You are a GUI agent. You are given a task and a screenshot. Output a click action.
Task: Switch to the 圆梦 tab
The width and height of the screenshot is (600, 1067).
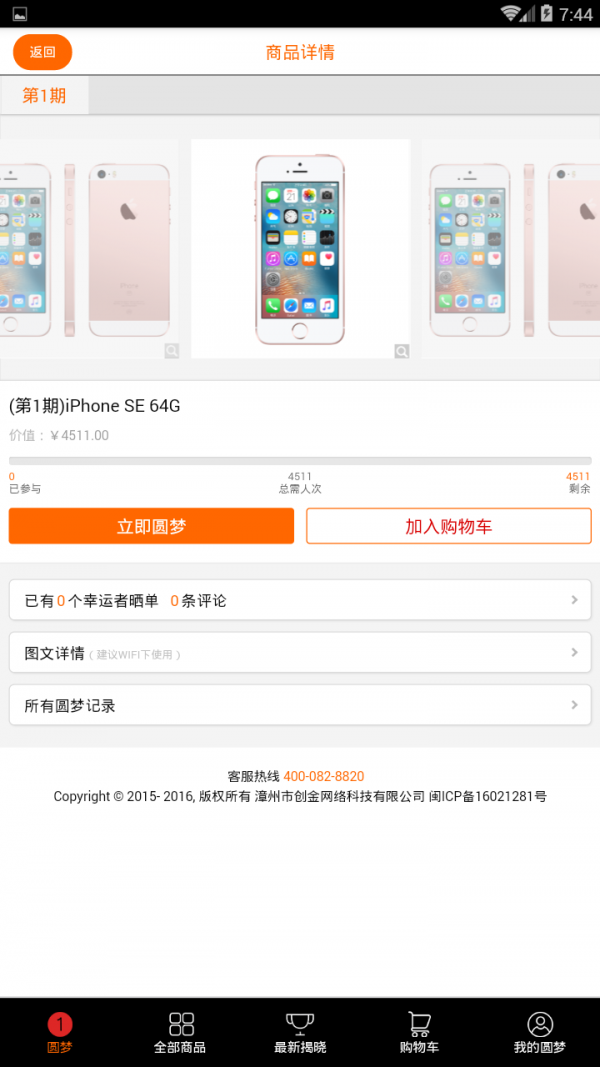pyautogui.click(x=60, y=1033)
